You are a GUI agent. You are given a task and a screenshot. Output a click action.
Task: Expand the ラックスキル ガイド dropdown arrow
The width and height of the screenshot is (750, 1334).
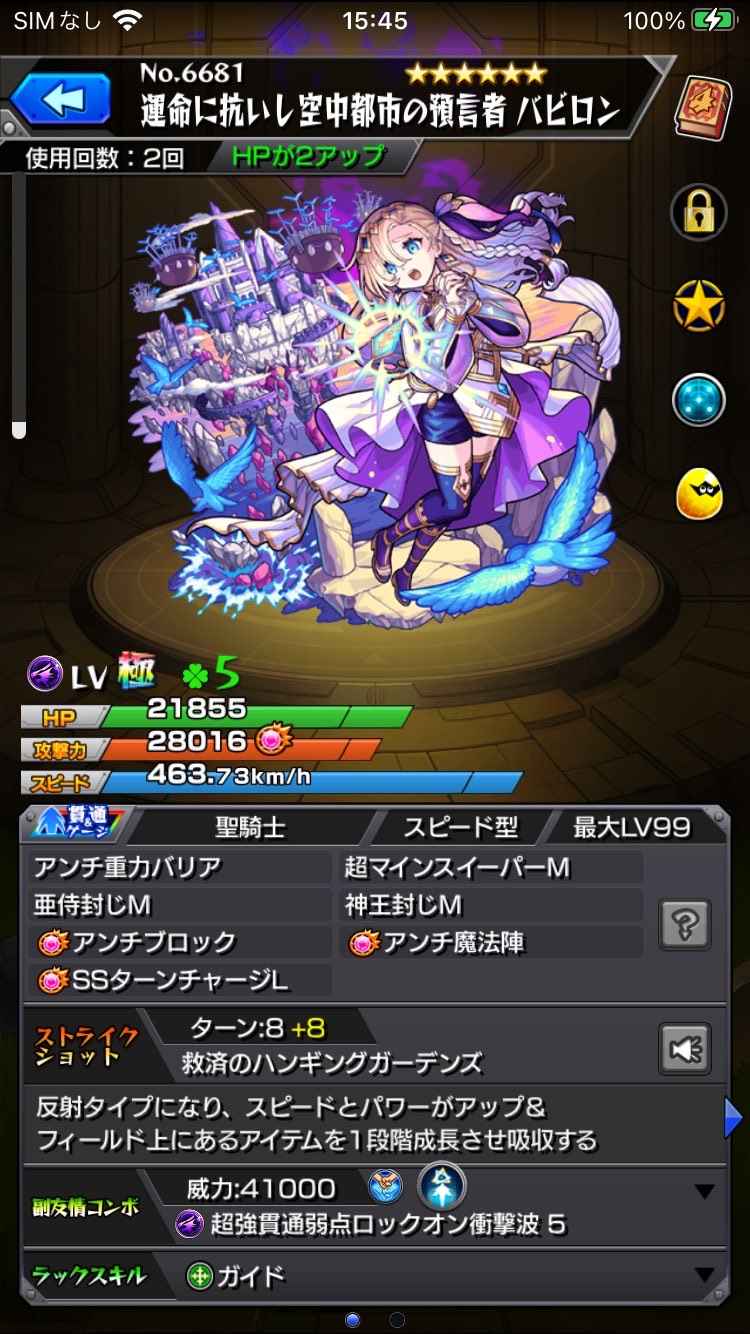point(704,1275)
